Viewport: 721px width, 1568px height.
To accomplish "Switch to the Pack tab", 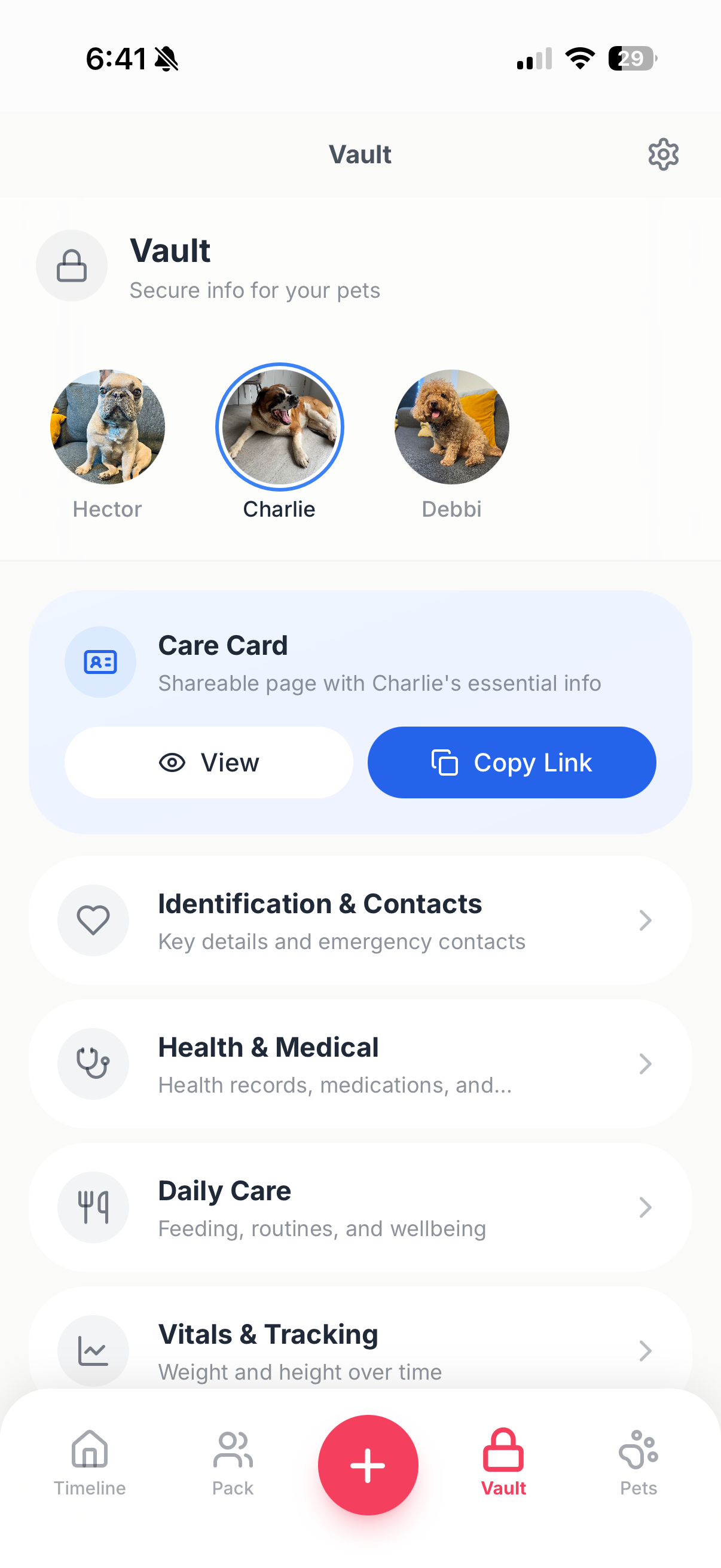I will [x=233, y=1463].
